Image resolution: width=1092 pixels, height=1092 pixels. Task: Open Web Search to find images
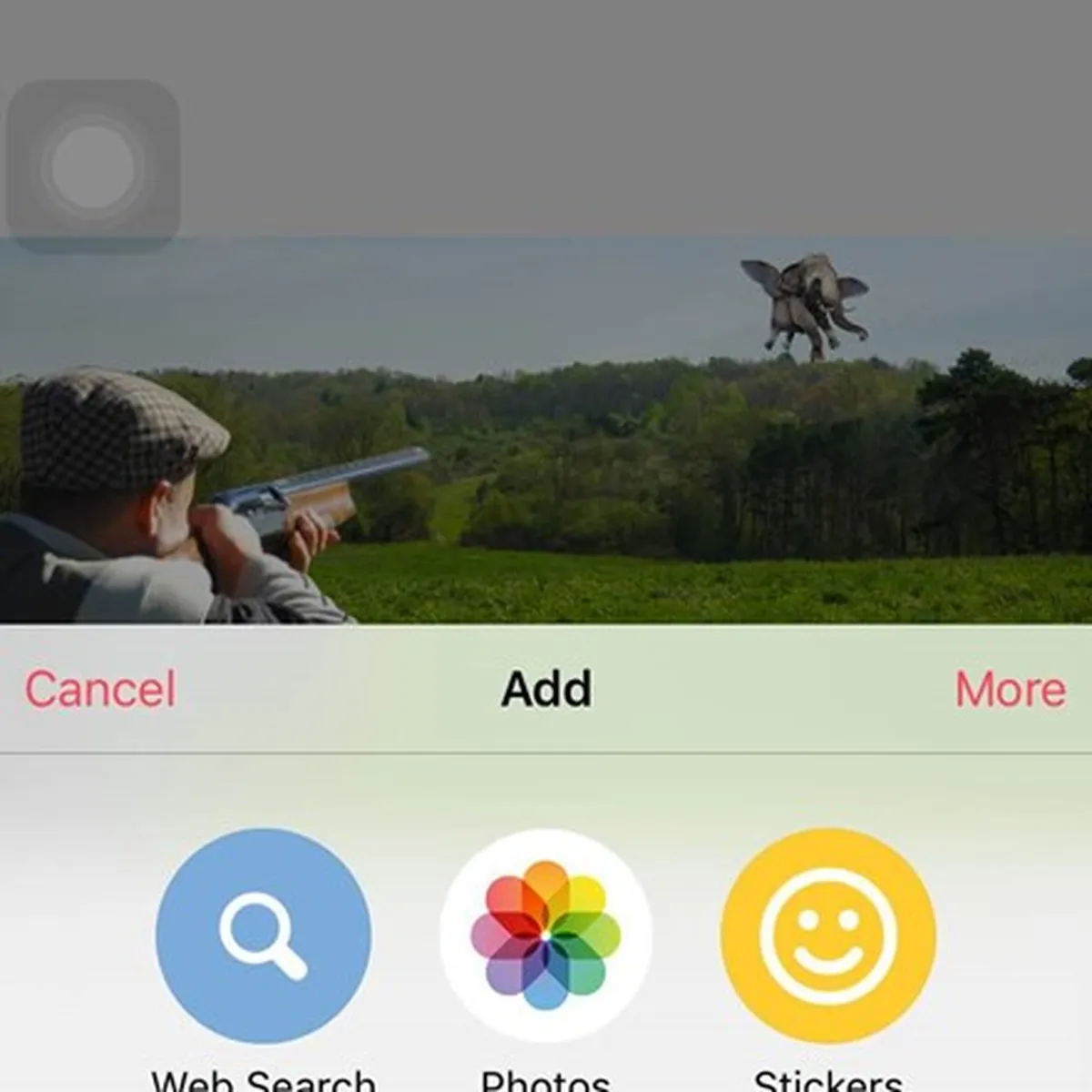(264, 935)
